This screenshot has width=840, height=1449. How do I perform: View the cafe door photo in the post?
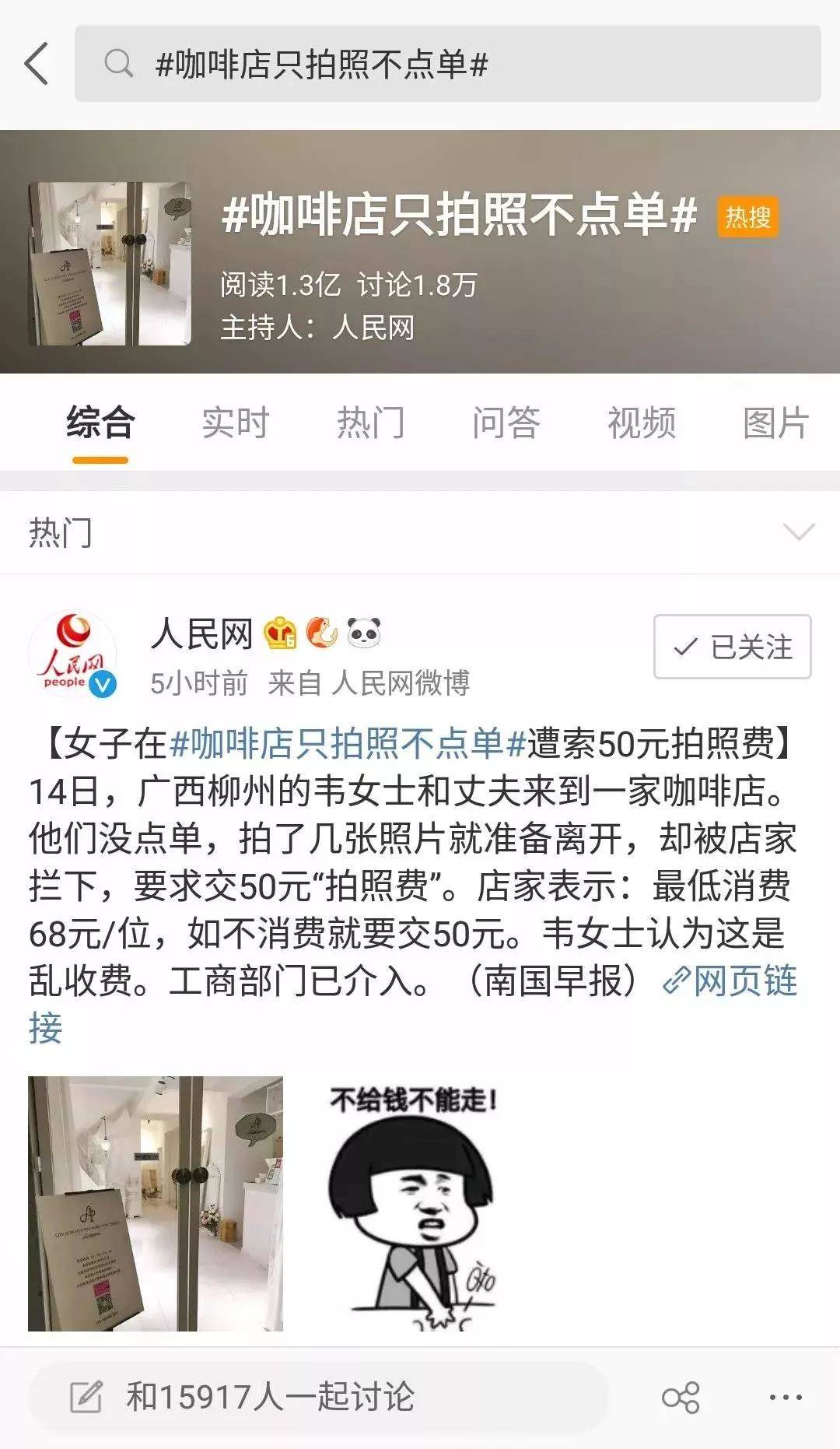(156, 1203)
